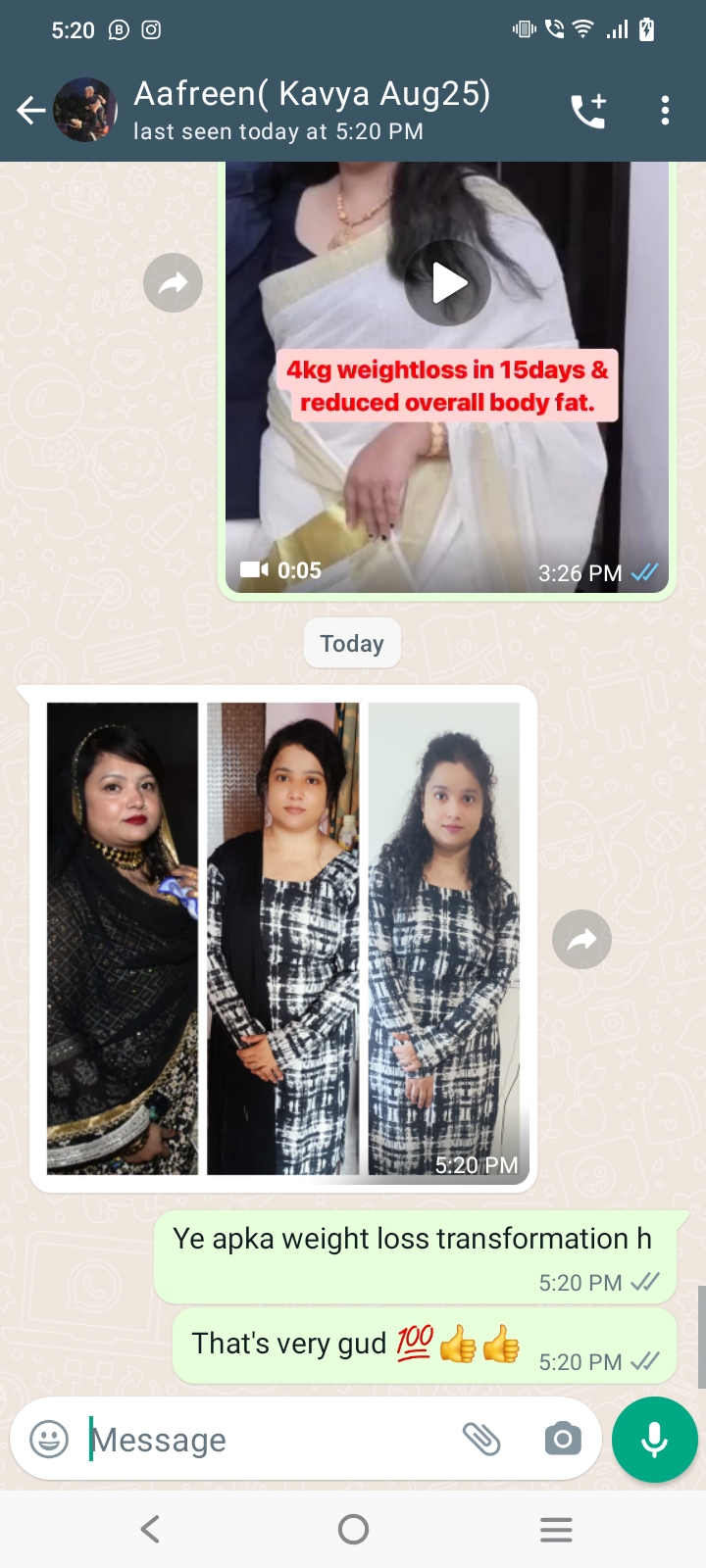This screenshot has height=1568, width=706.
Task: Tap the system back button
Action: 150,1529
